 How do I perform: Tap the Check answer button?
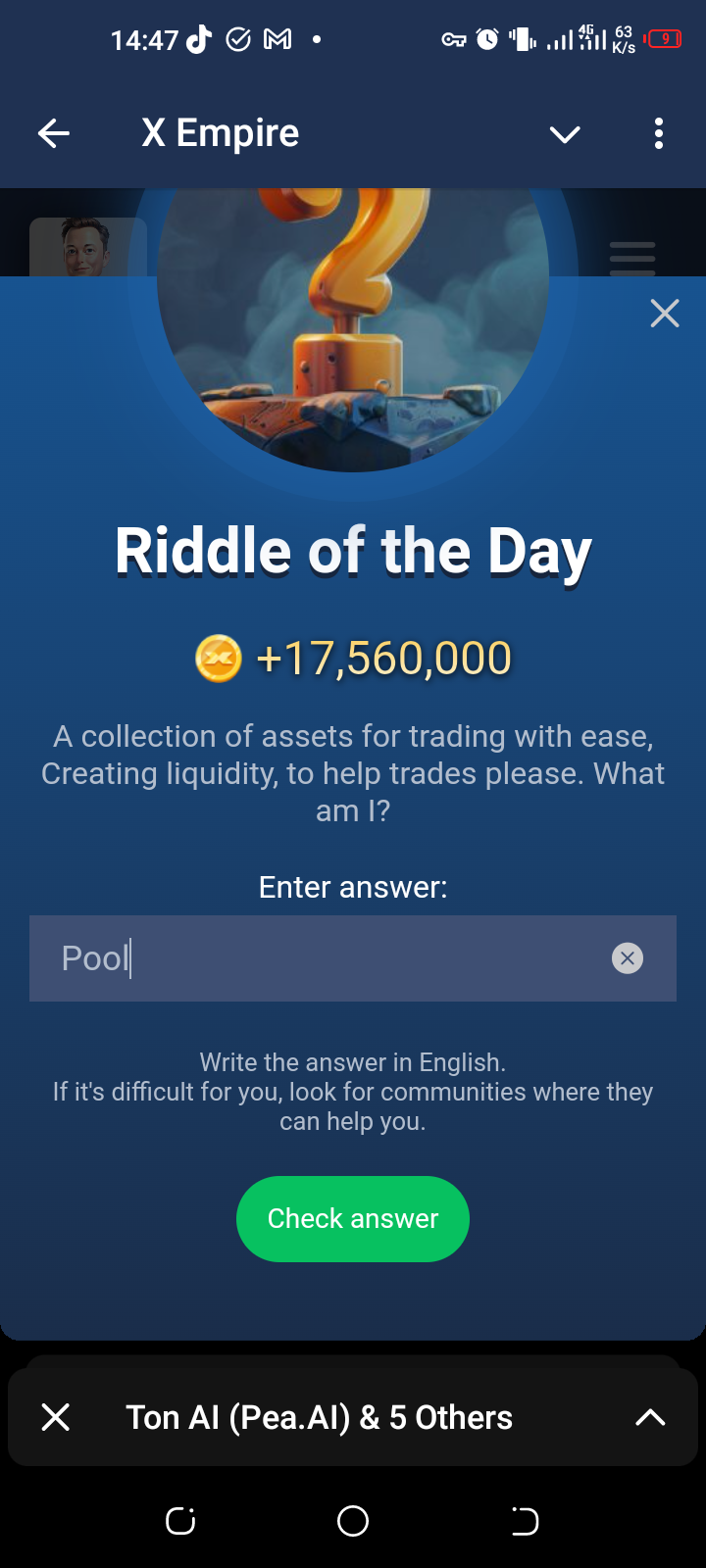[x=353, y=1219]
